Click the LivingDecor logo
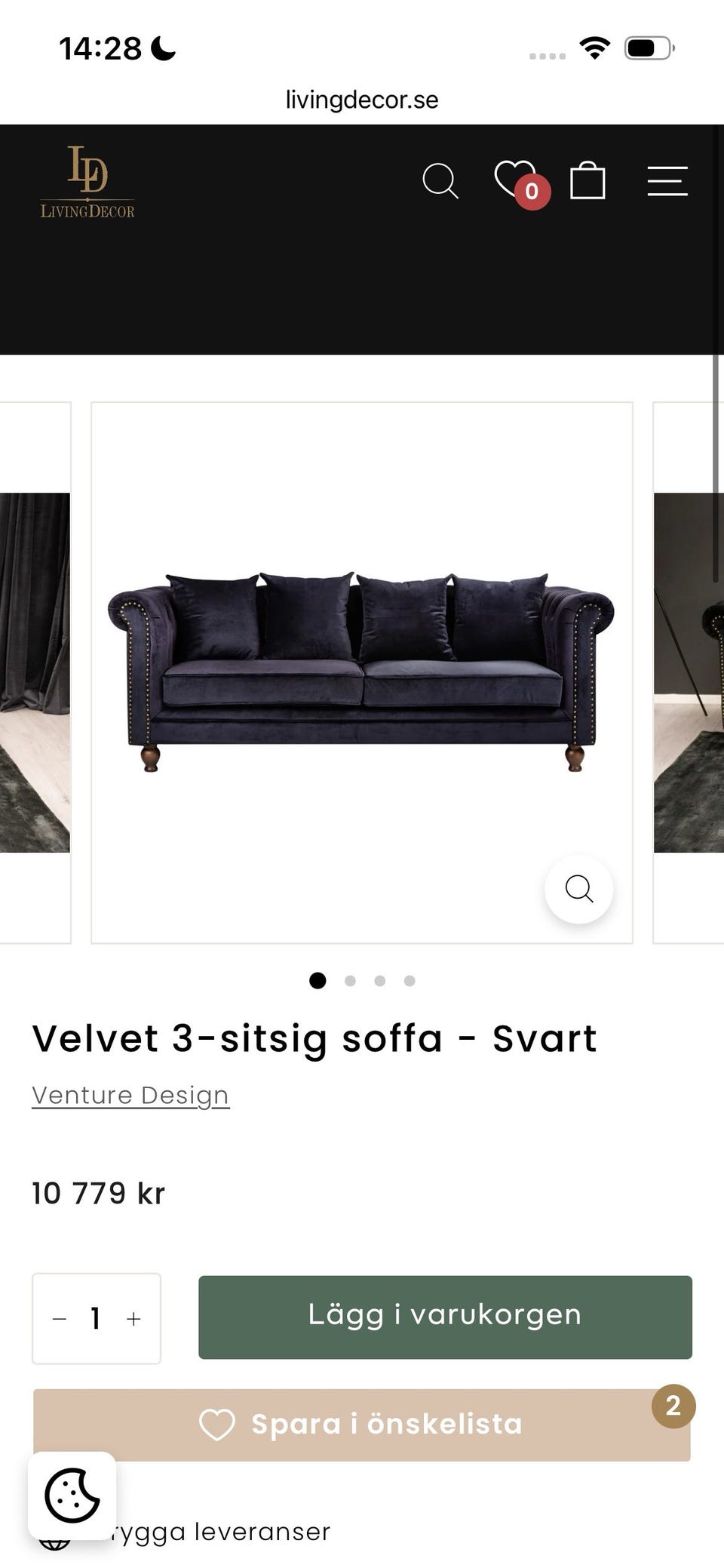Viewport: 724px width, 1568px height. (88, 180)
